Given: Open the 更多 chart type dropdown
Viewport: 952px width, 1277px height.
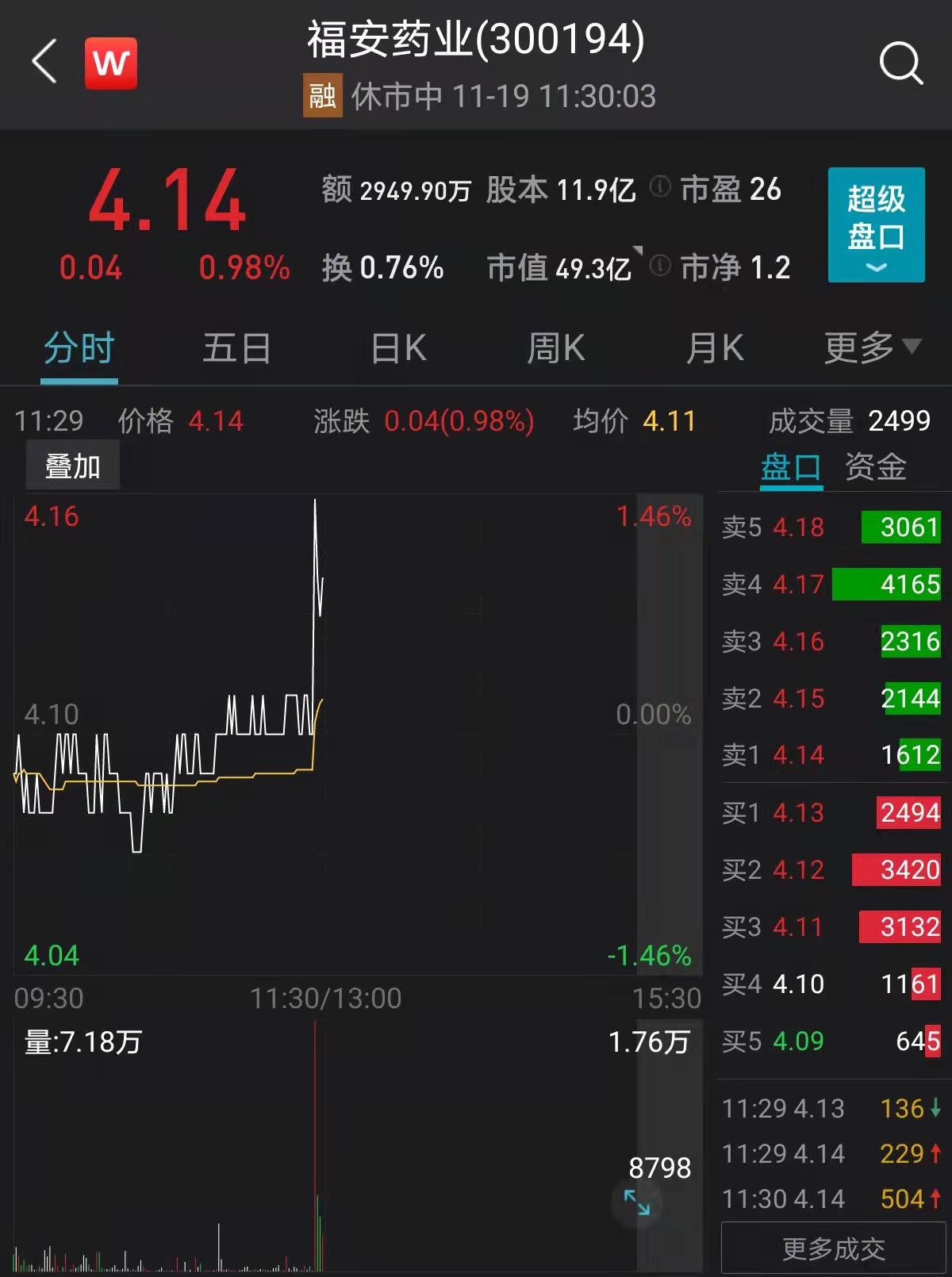Looking at the screenshot, I should pyautogui.click(x=870, y=347).
